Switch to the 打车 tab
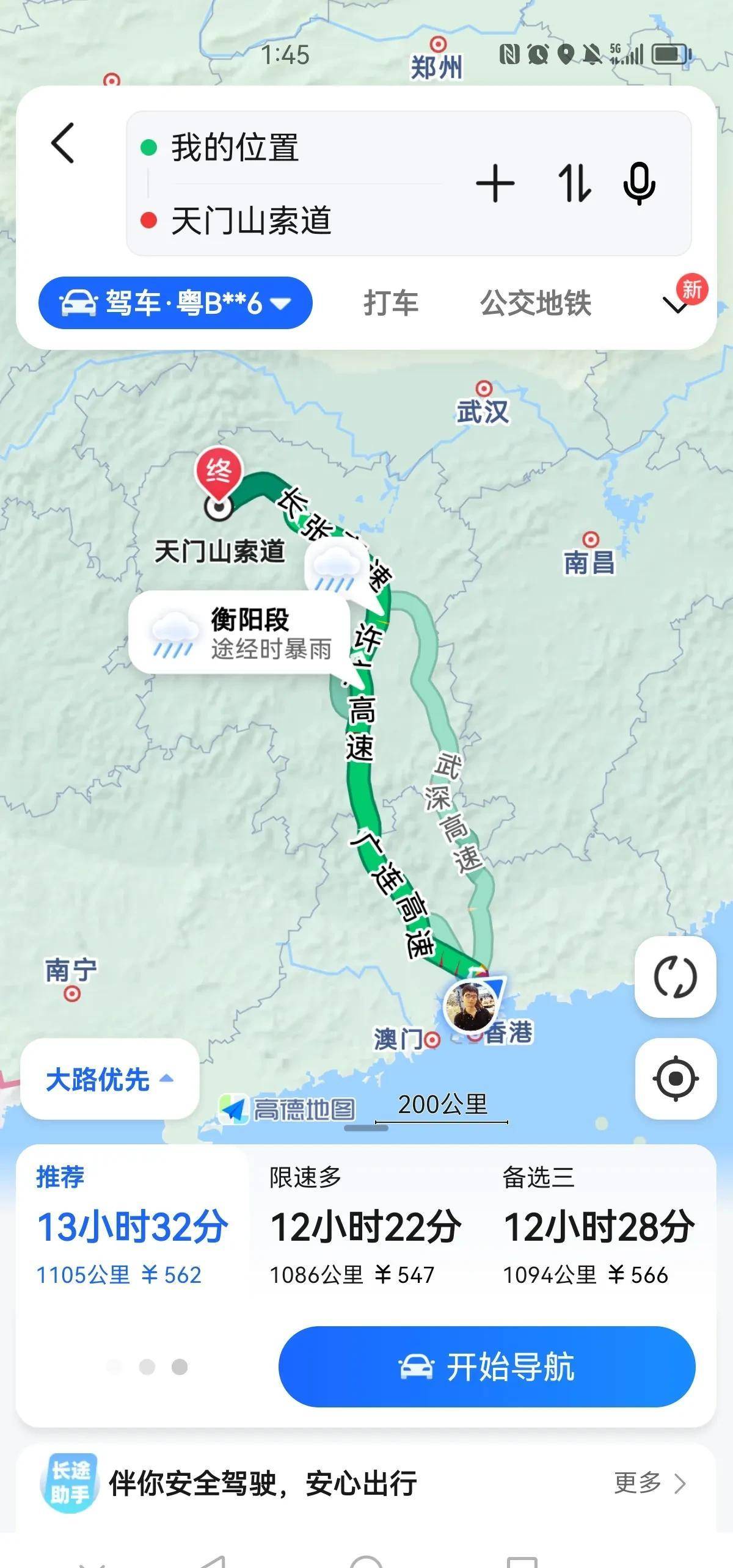Screen dimensions: 733x1568 coord(391,303)
